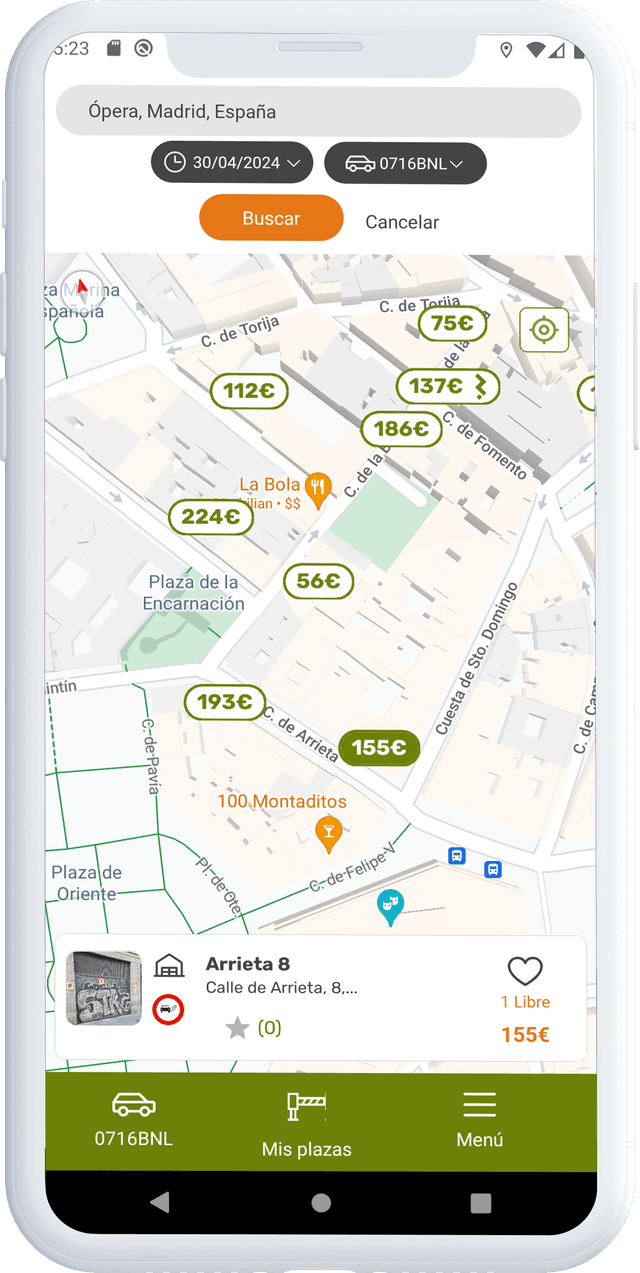This screenshot has height=1273, width=640.
Task: Open the Menú tab
Action: [x=479, y=1120]
